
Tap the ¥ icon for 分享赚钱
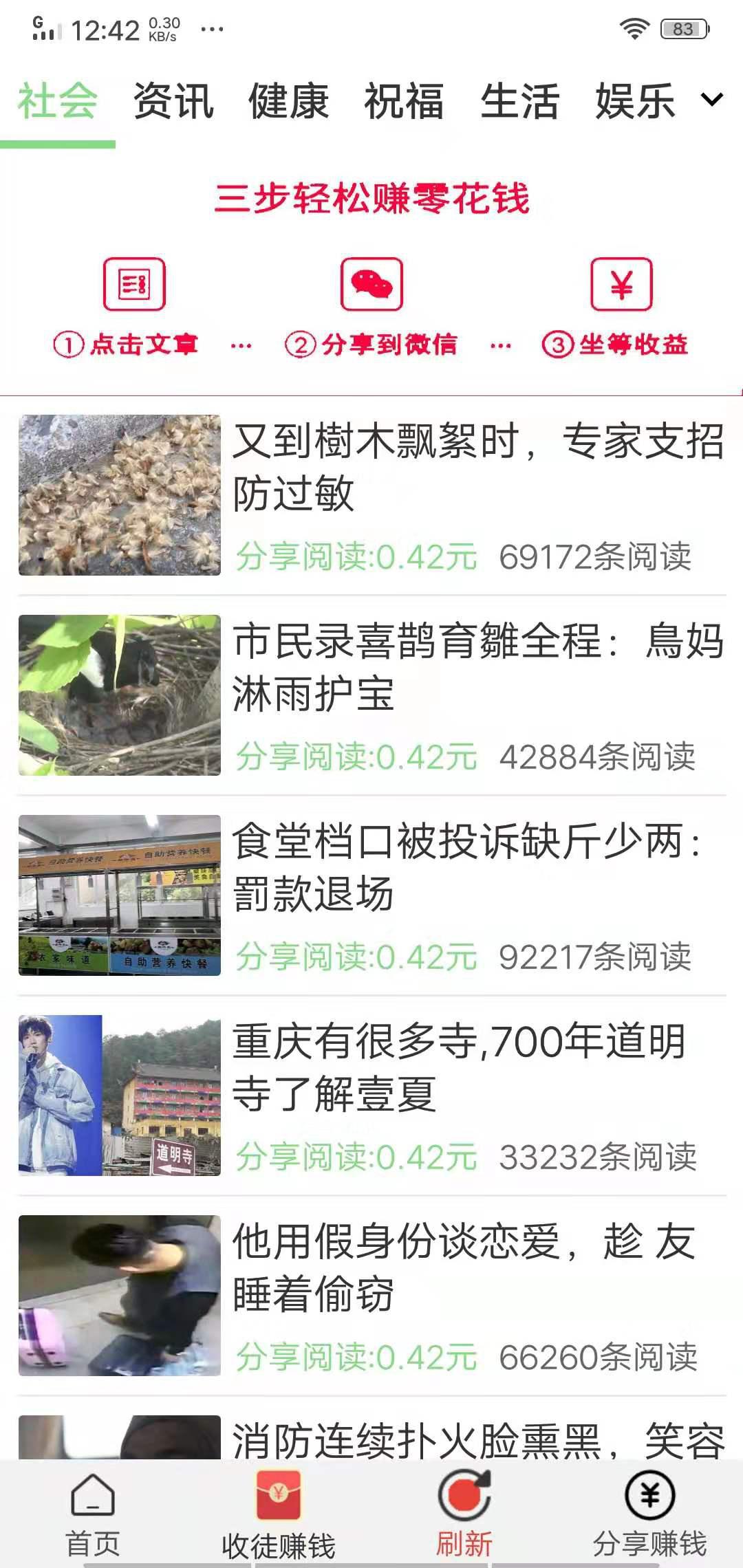(x=649, y=1499)
